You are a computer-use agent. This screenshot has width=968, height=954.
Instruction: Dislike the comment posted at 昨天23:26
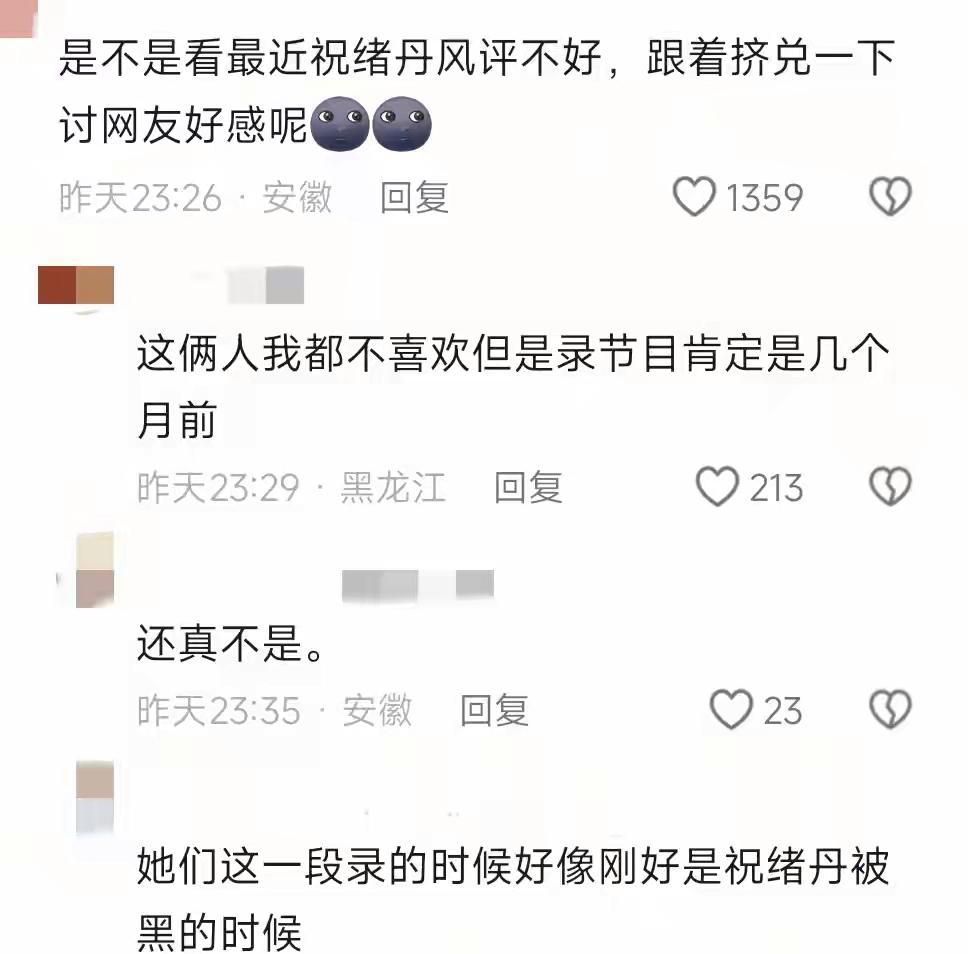pos(889,197)
